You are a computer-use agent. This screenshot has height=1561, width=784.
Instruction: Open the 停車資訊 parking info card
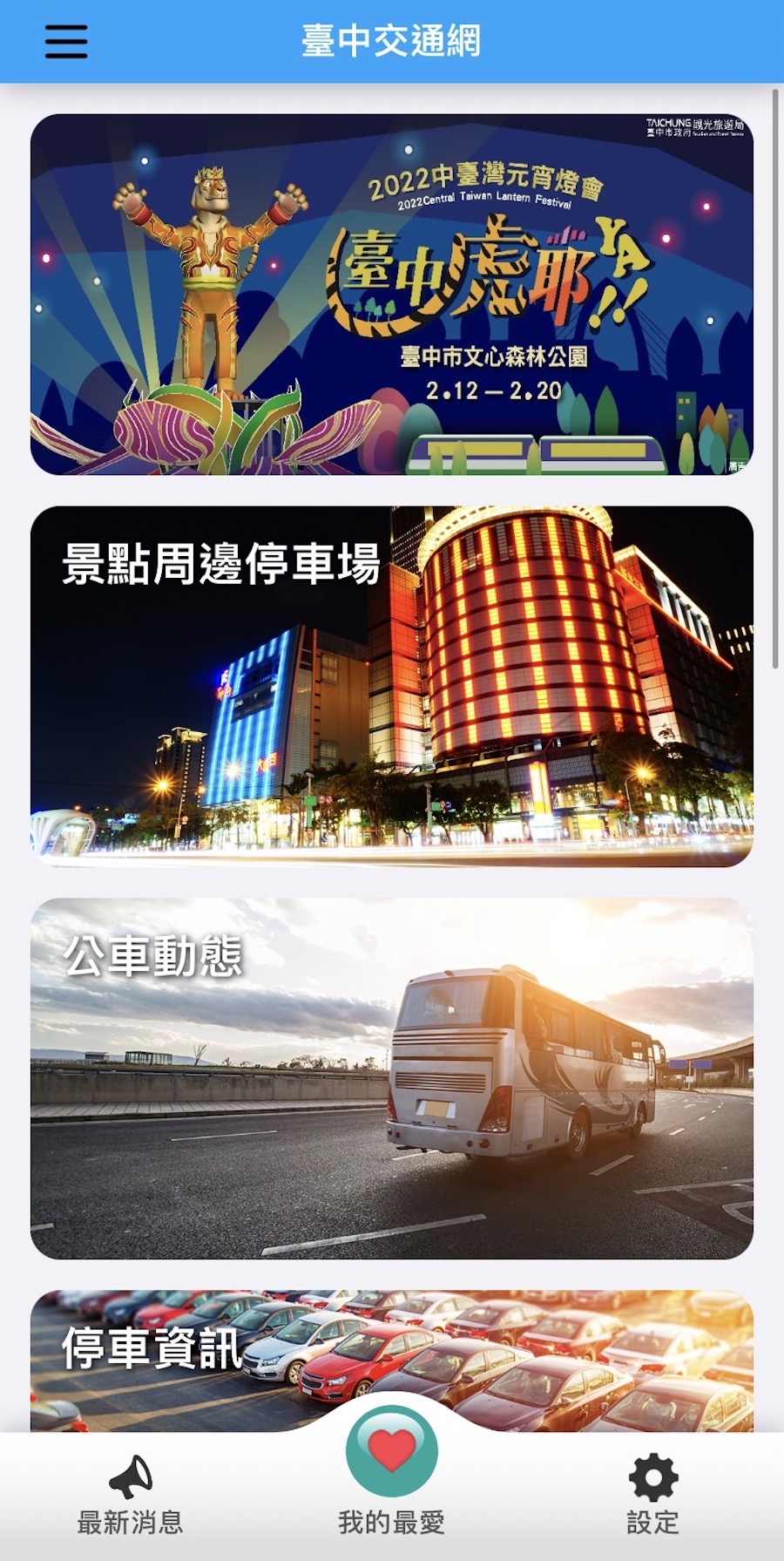[x=392, y=1361]
